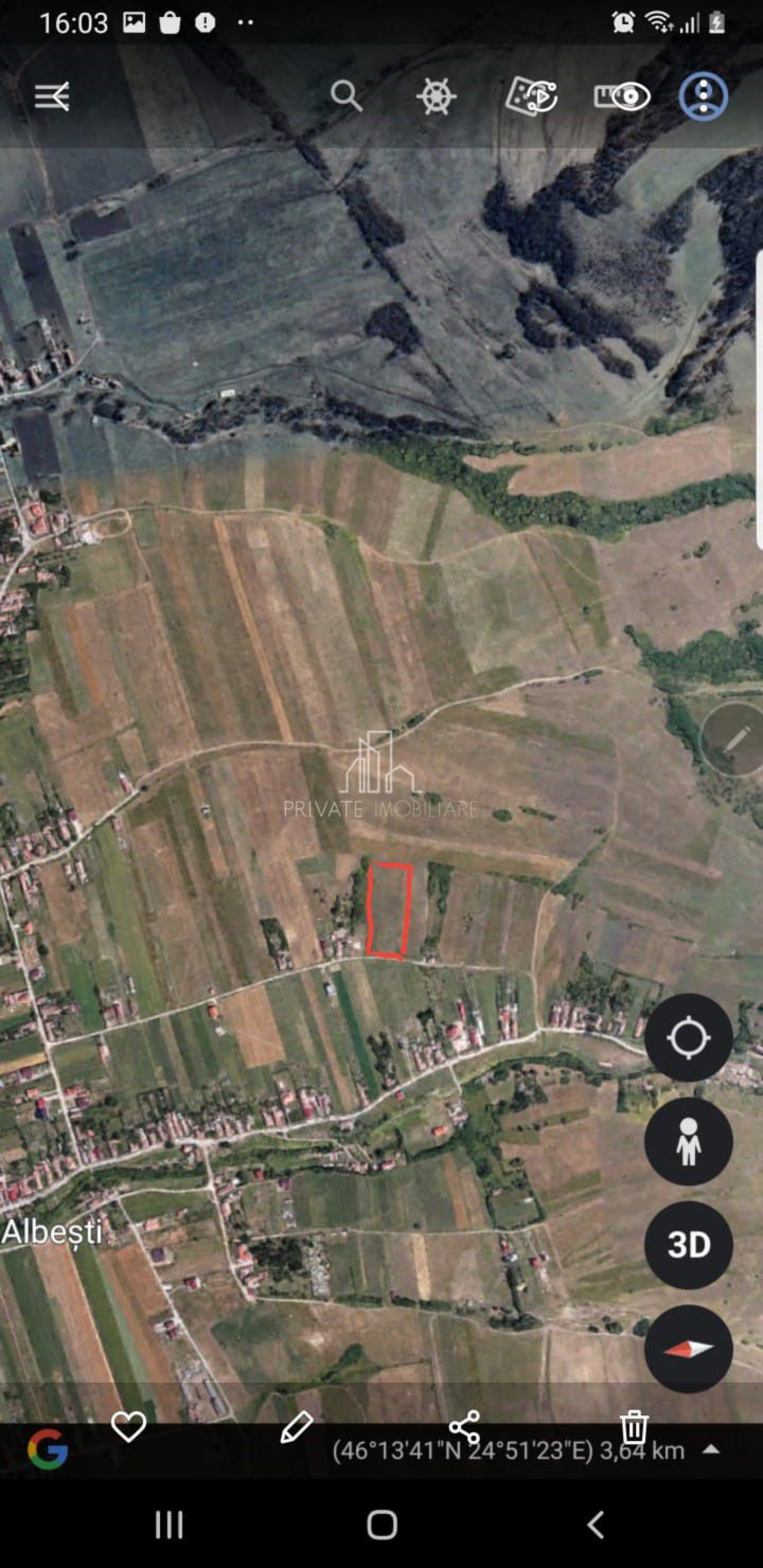Switch to 3D view
Image resolution: width=763 pixels, height=1568 pixels.
point(688,1245)
